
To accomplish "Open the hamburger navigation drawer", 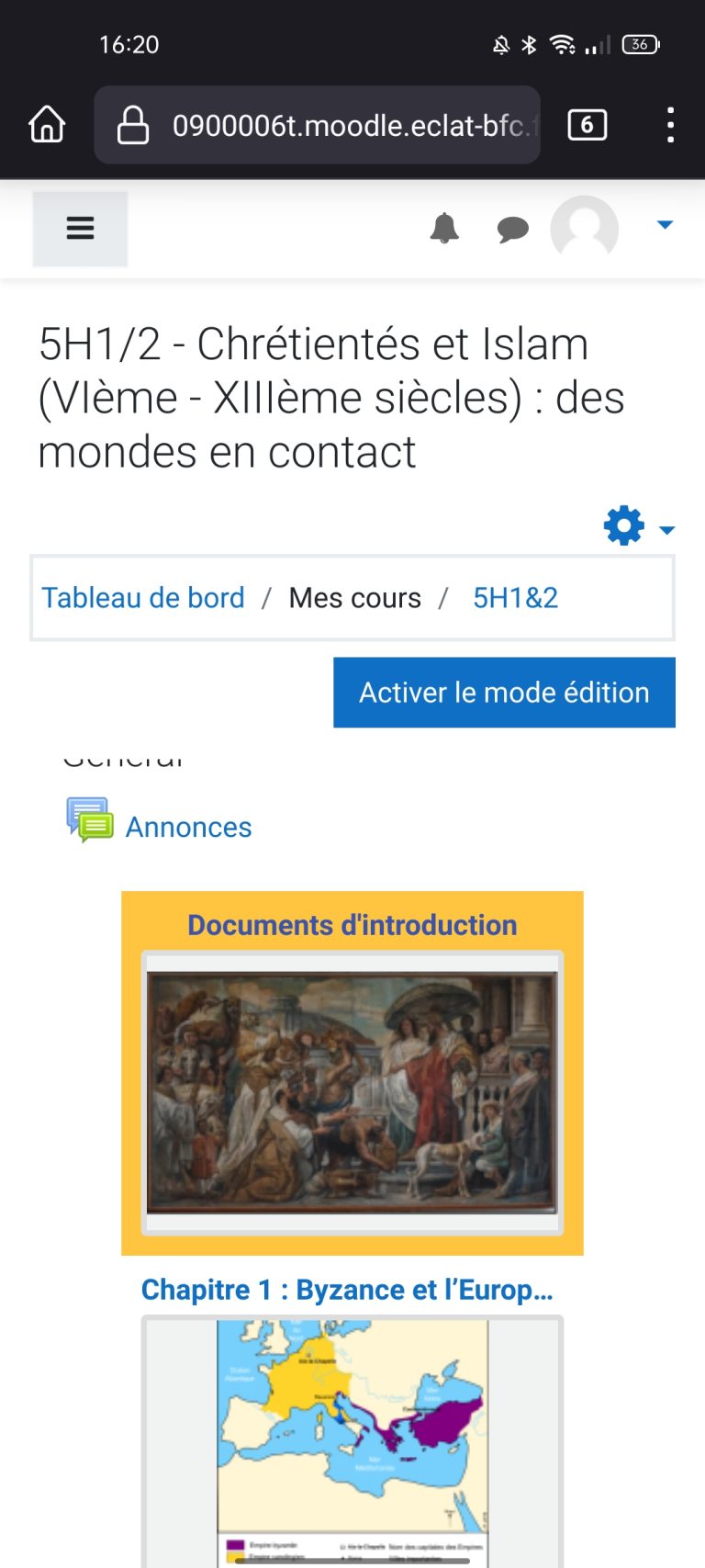I will click(80, 229).
